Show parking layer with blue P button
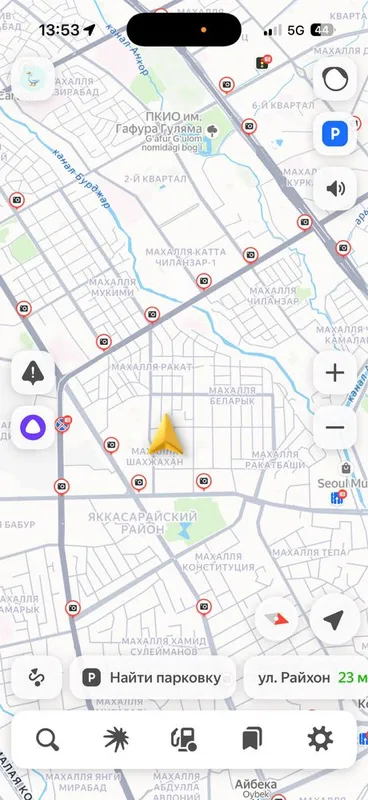The width and height of the screenshot is (368, 800). pos(335,134)
